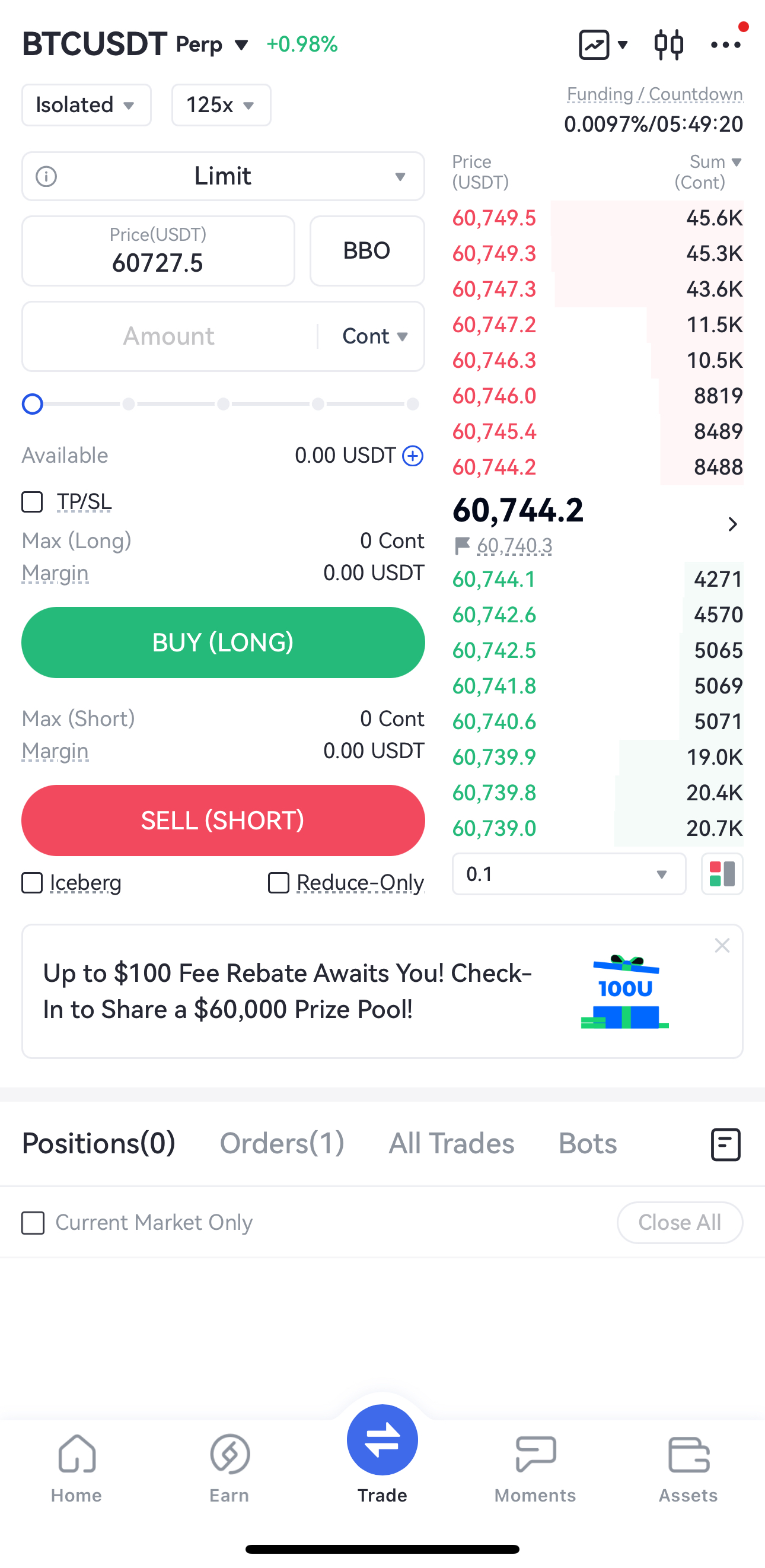Viewport: 765px width, 1568px height.
Task: Add funds via the plus icon
Action: pyautogui.click(x=413, y=456)
